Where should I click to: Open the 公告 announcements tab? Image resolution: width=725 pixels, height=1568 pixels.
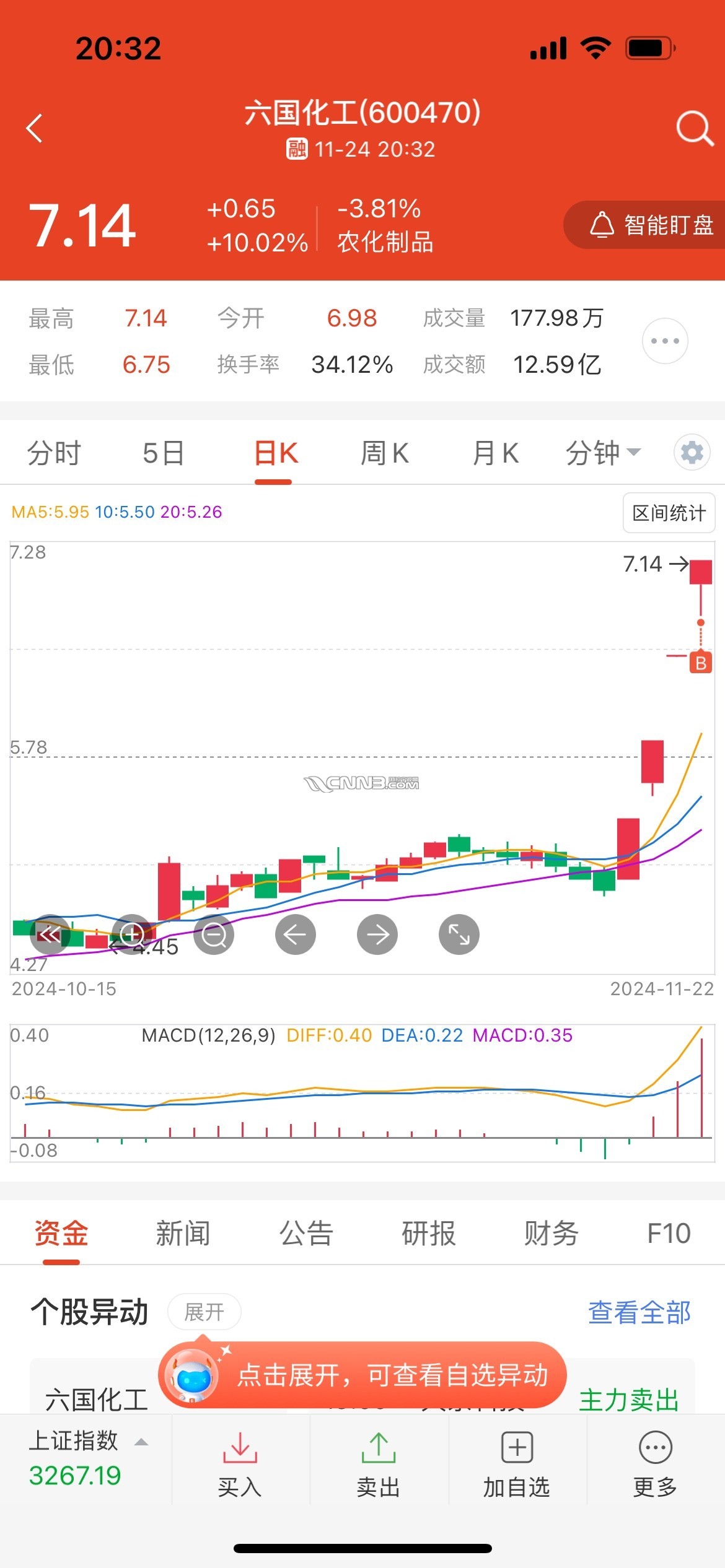click(x=306, y=1233)
